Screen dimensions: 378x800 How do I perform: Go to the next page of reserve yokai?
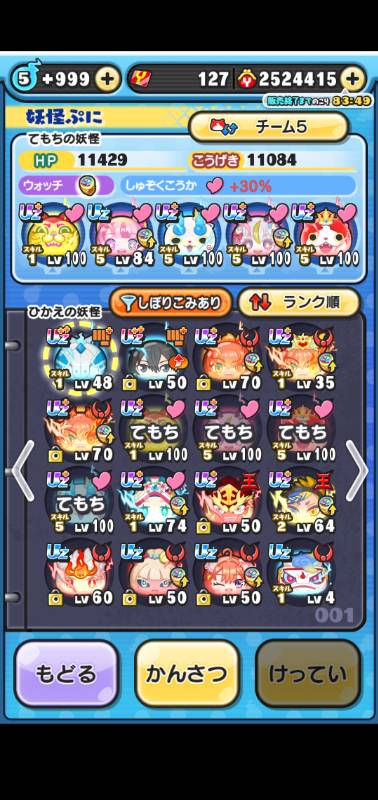[x=357, y=471]
